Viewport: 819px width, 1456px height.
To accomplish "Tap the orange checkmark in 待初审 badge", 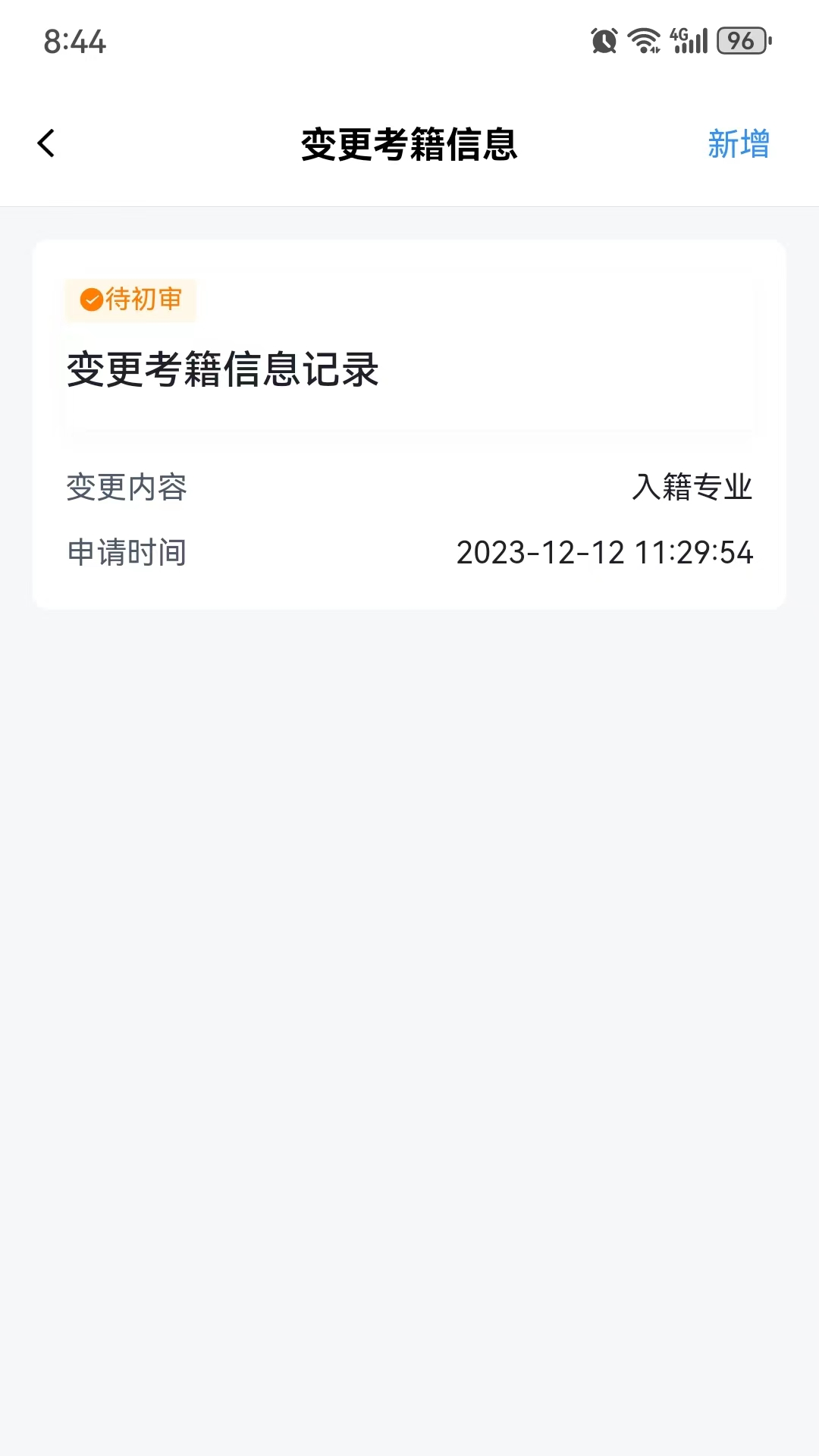I will coord(91,299).
